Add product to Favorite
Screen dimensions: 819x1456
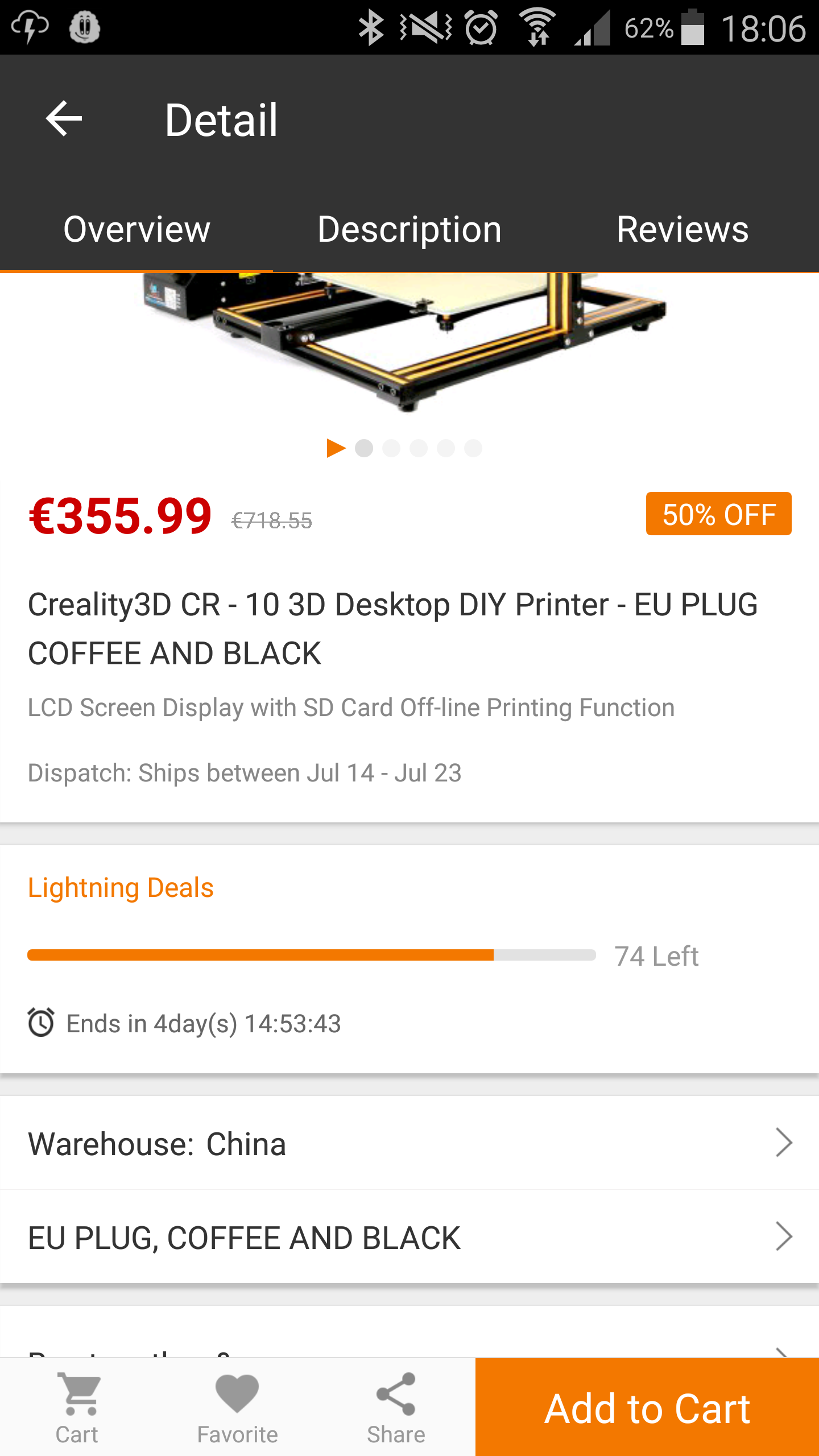[237, 1408]
